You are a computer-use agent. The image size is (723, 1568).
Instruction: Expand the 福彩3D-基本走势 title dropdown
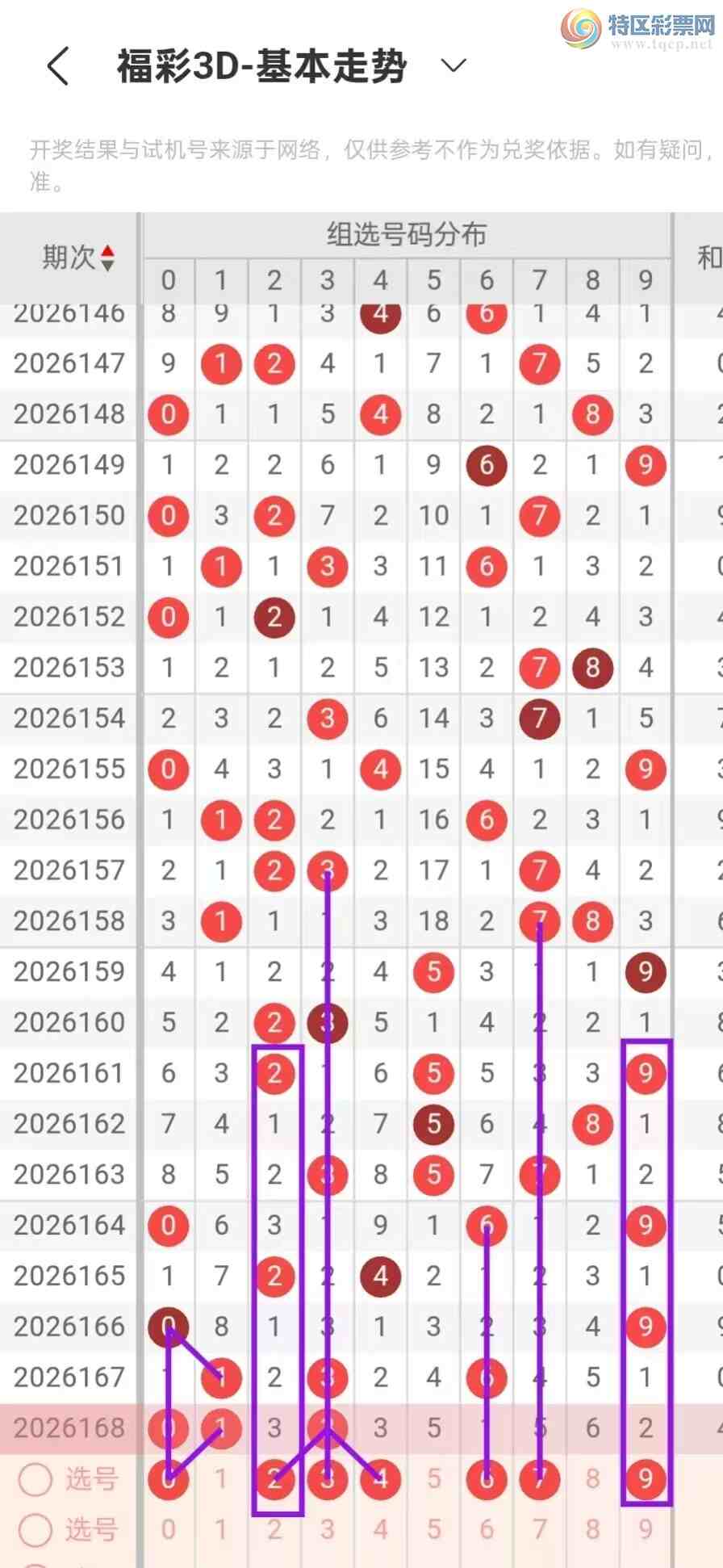click(454, 65)
